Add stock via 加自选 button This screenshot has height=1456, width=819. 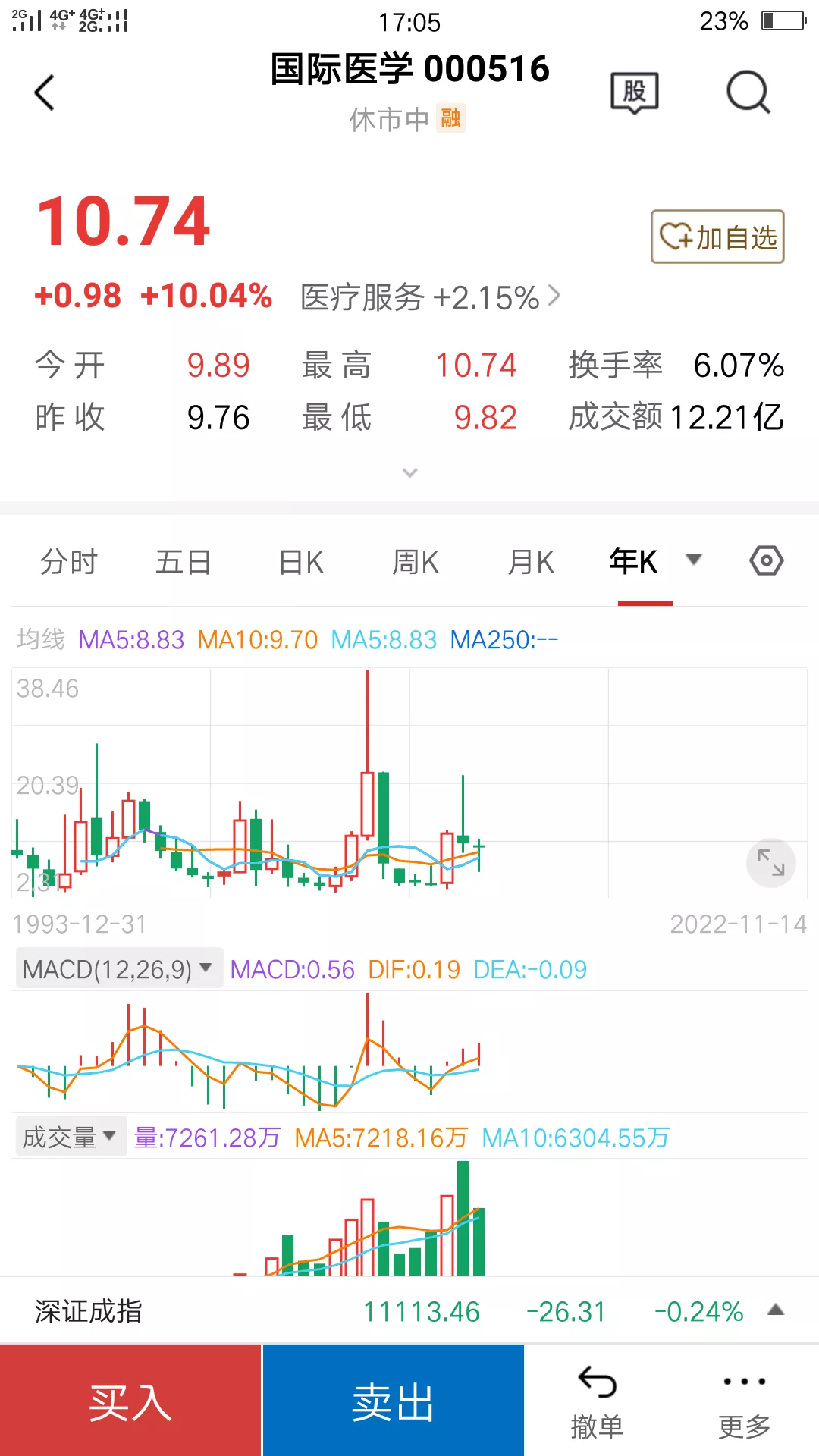[x=717, y=237]
